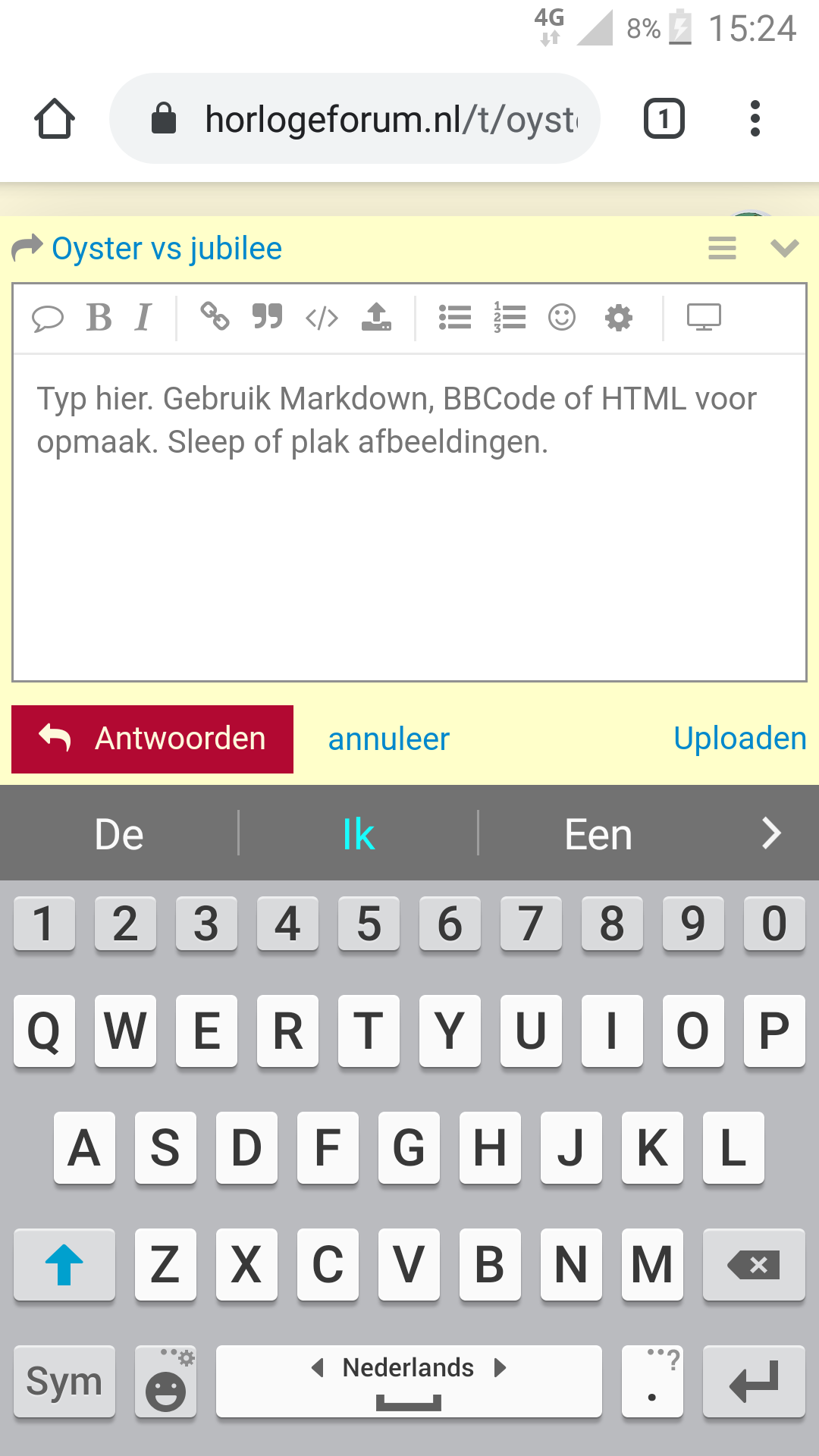Insert a bulleted list
Image resolution: width=819 pixels, height=1456 pixels.
tap(455, 317)
